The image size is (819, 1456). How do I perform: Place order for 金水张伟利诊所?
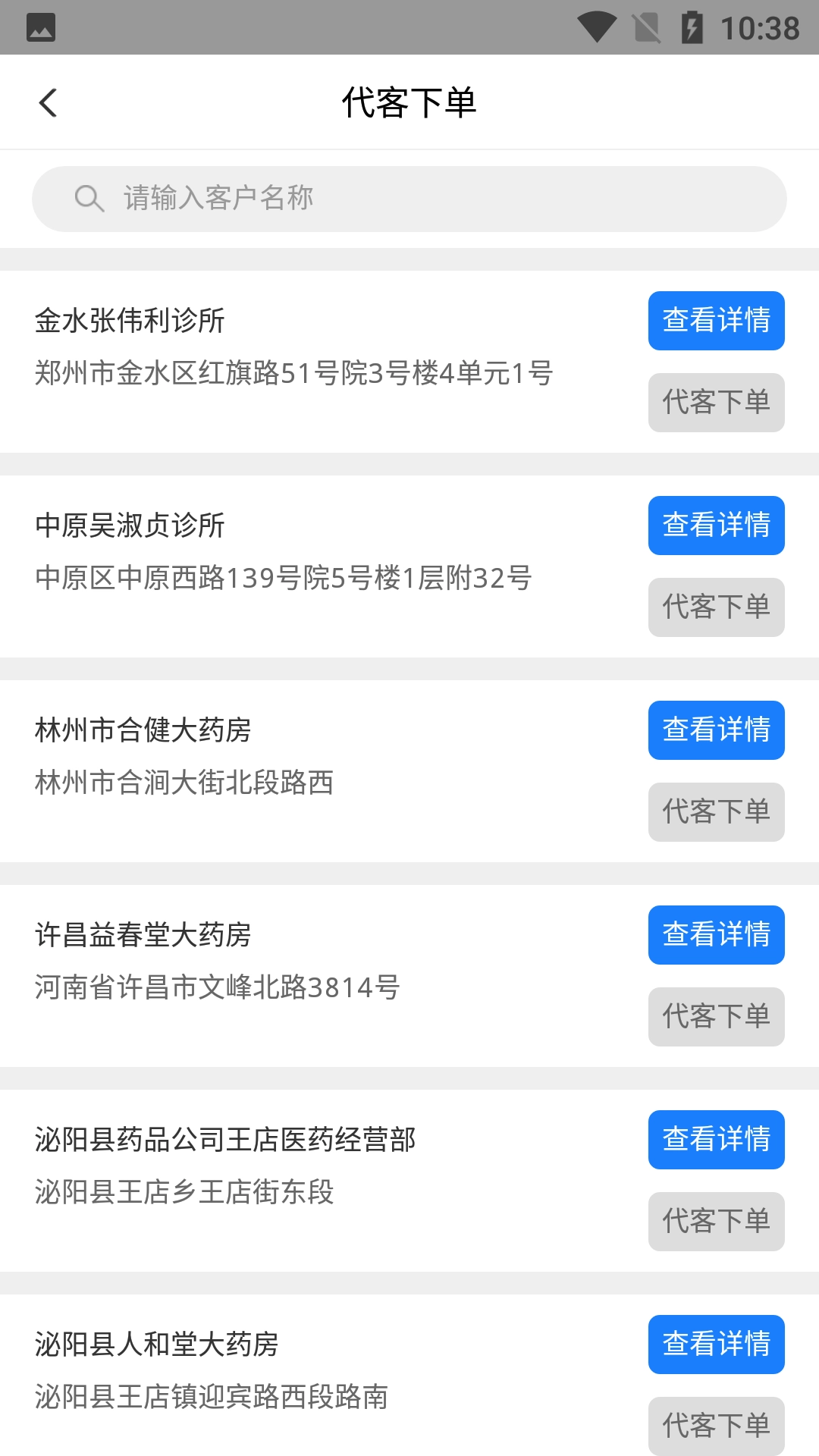click(x=716, y=403)
